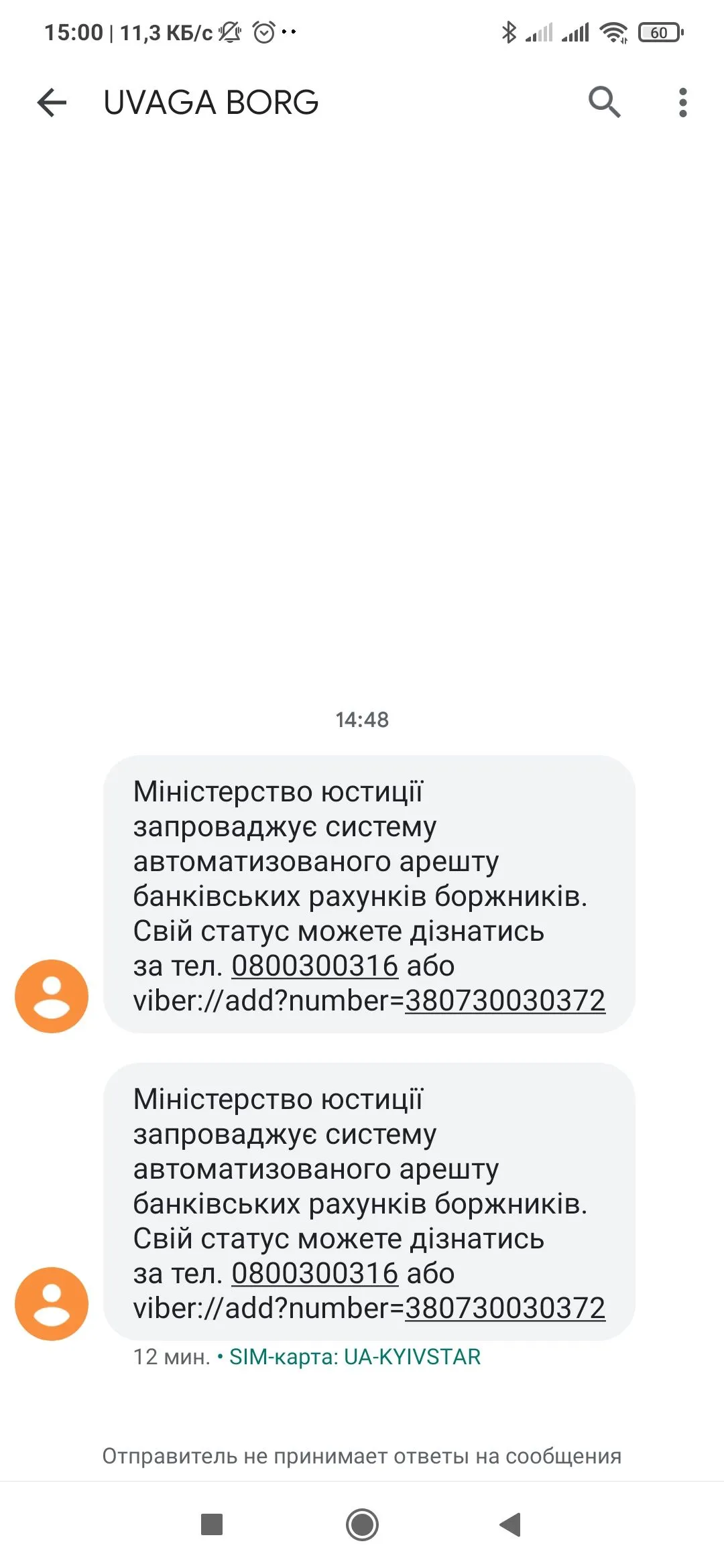The height and width of the screenshot is (1568, 724).
Task: Open the three-dot overflow menu
Action: click(x=682, y=103)
